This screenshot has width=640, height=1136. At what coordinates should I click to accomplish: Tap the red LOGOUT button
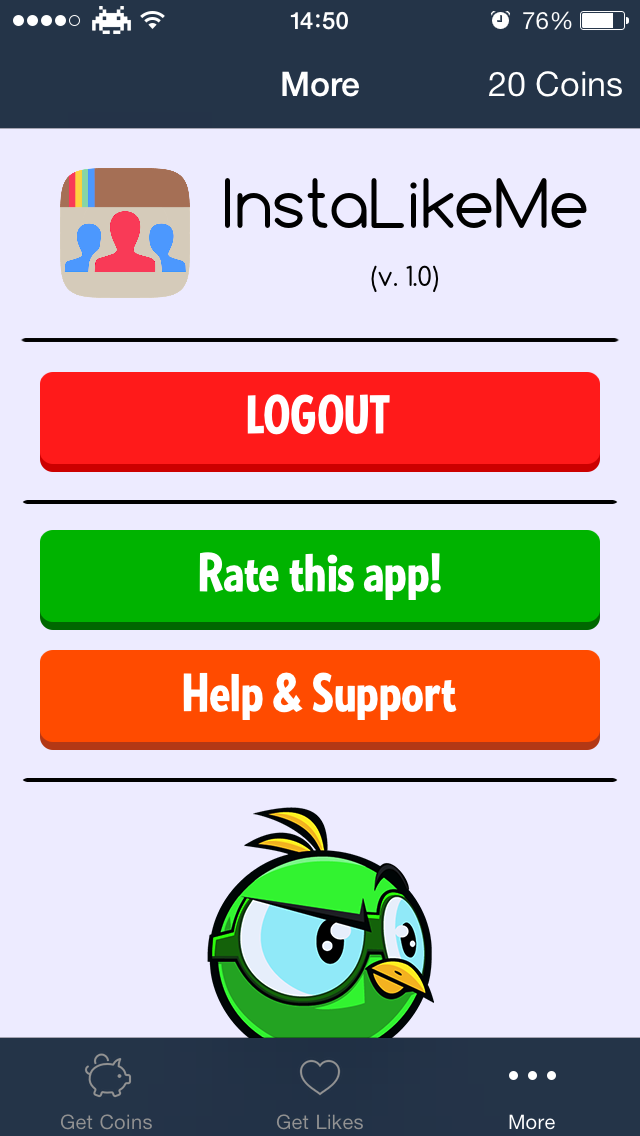(x=320, y=418)
